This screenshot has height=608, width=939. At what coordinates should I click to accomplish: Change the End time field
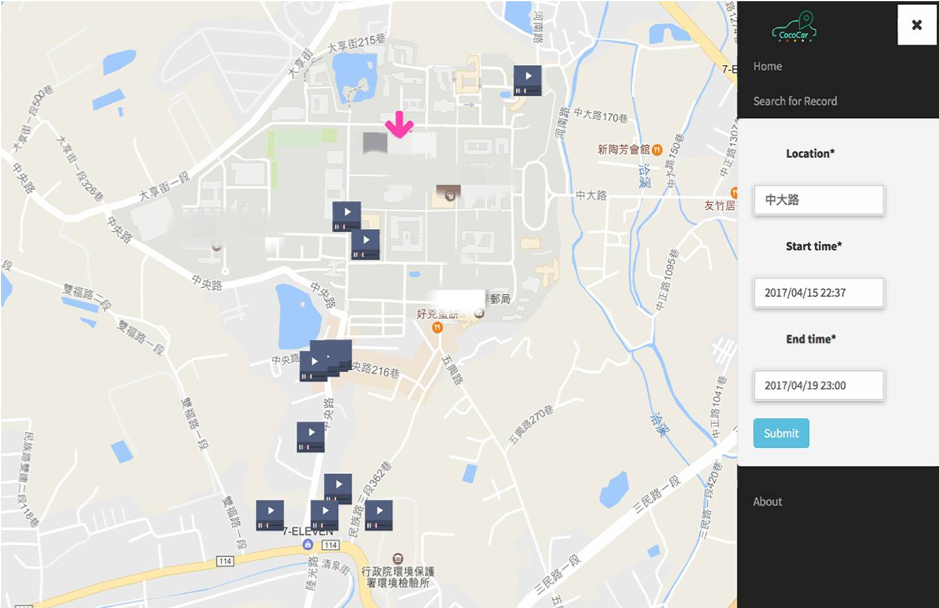[818, 386]
